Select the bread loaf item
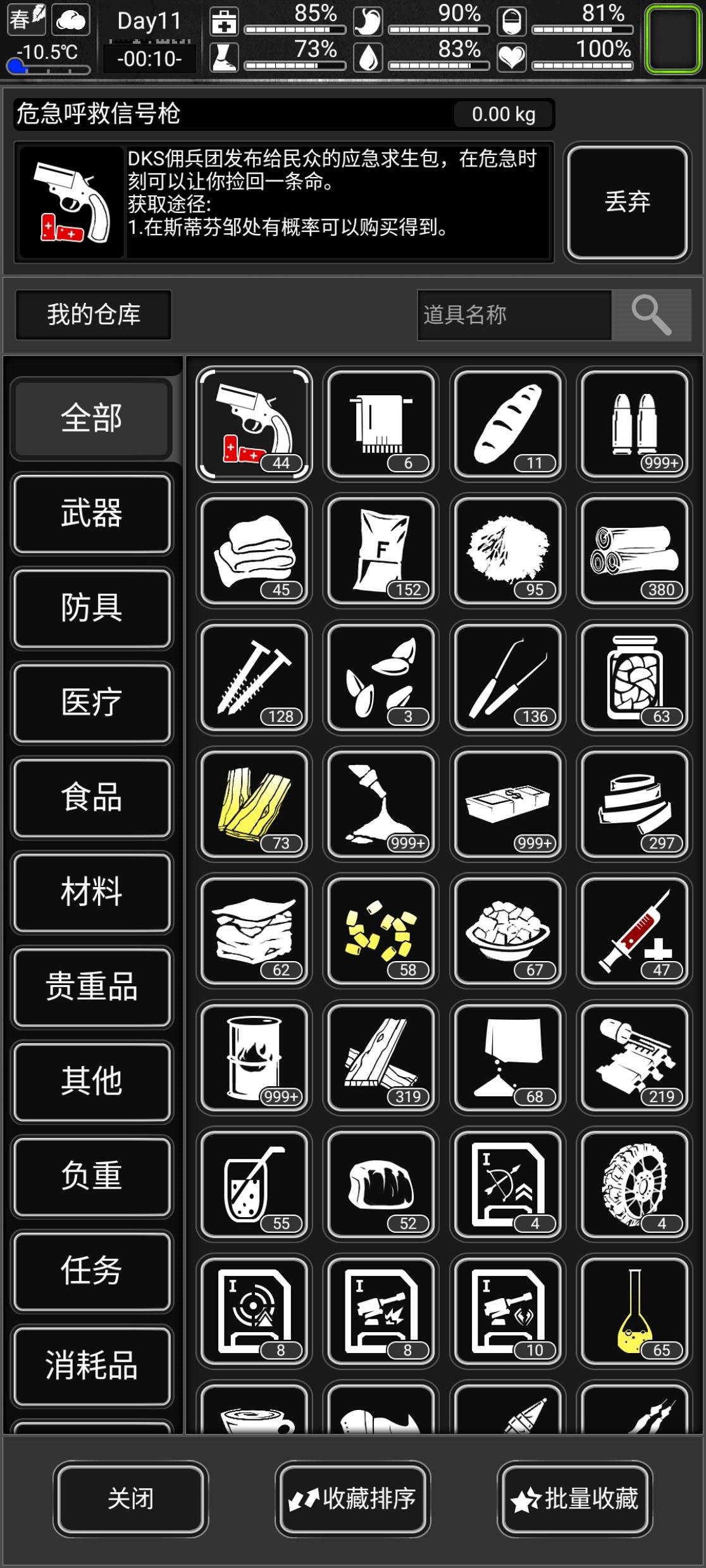The image size is (706, 1568). pyautogui.click(x=507, y=424)
